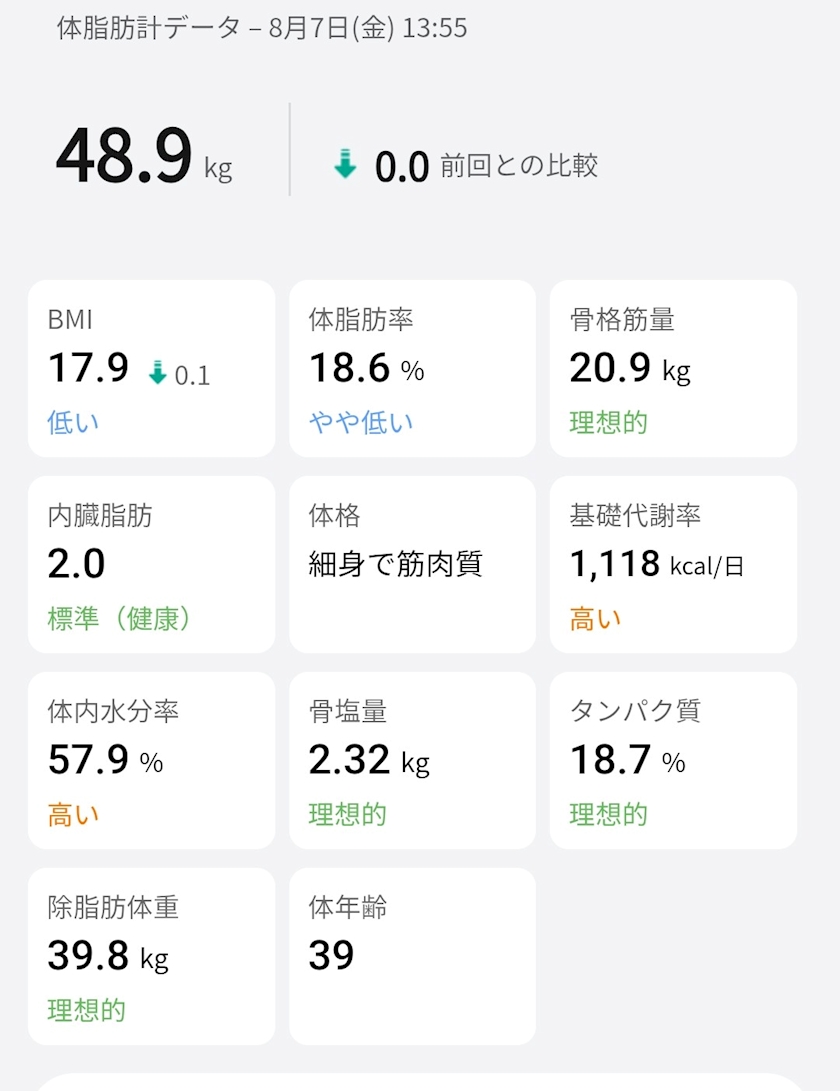Screen dimensions: 840x1091
Task: Open the 骨塩量 2.32 kg card
Action: (x=412, y=760)
